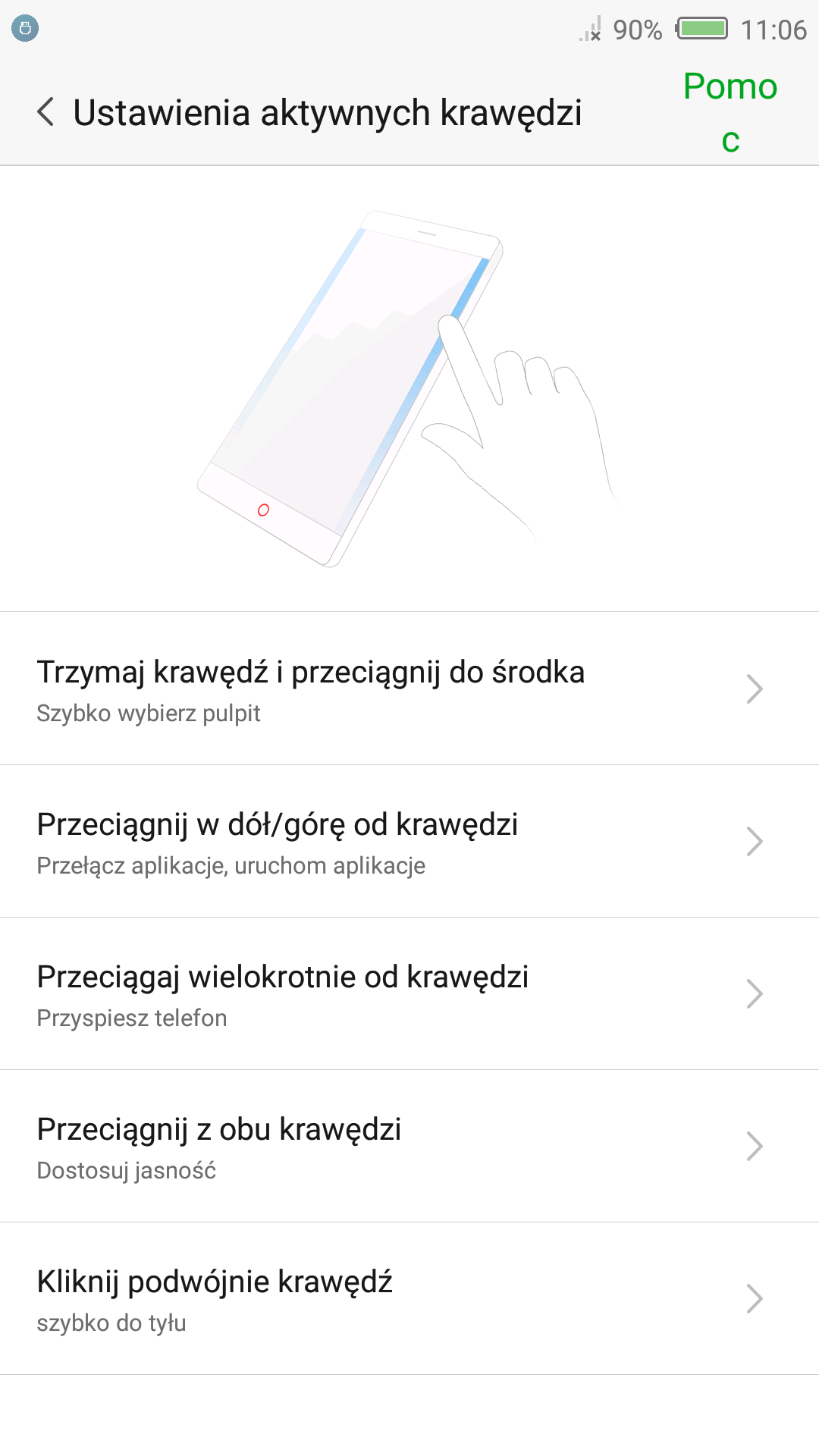819x1456 pixels.
Task: Tap the signal strength indicator icon
Action: click(589, 30)
